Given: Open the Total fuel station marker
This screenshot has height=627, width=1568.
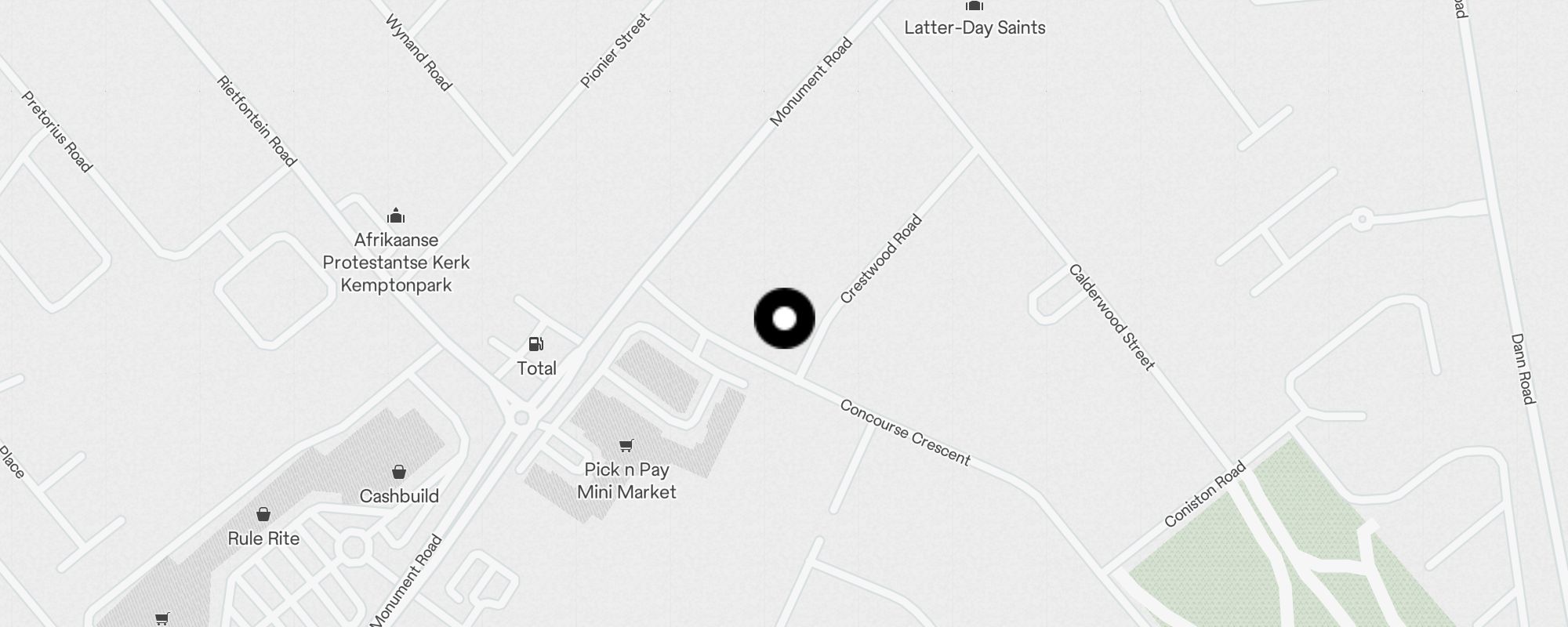Looking at the screenshot, I should pyautogui.click(x=536, y=344).
